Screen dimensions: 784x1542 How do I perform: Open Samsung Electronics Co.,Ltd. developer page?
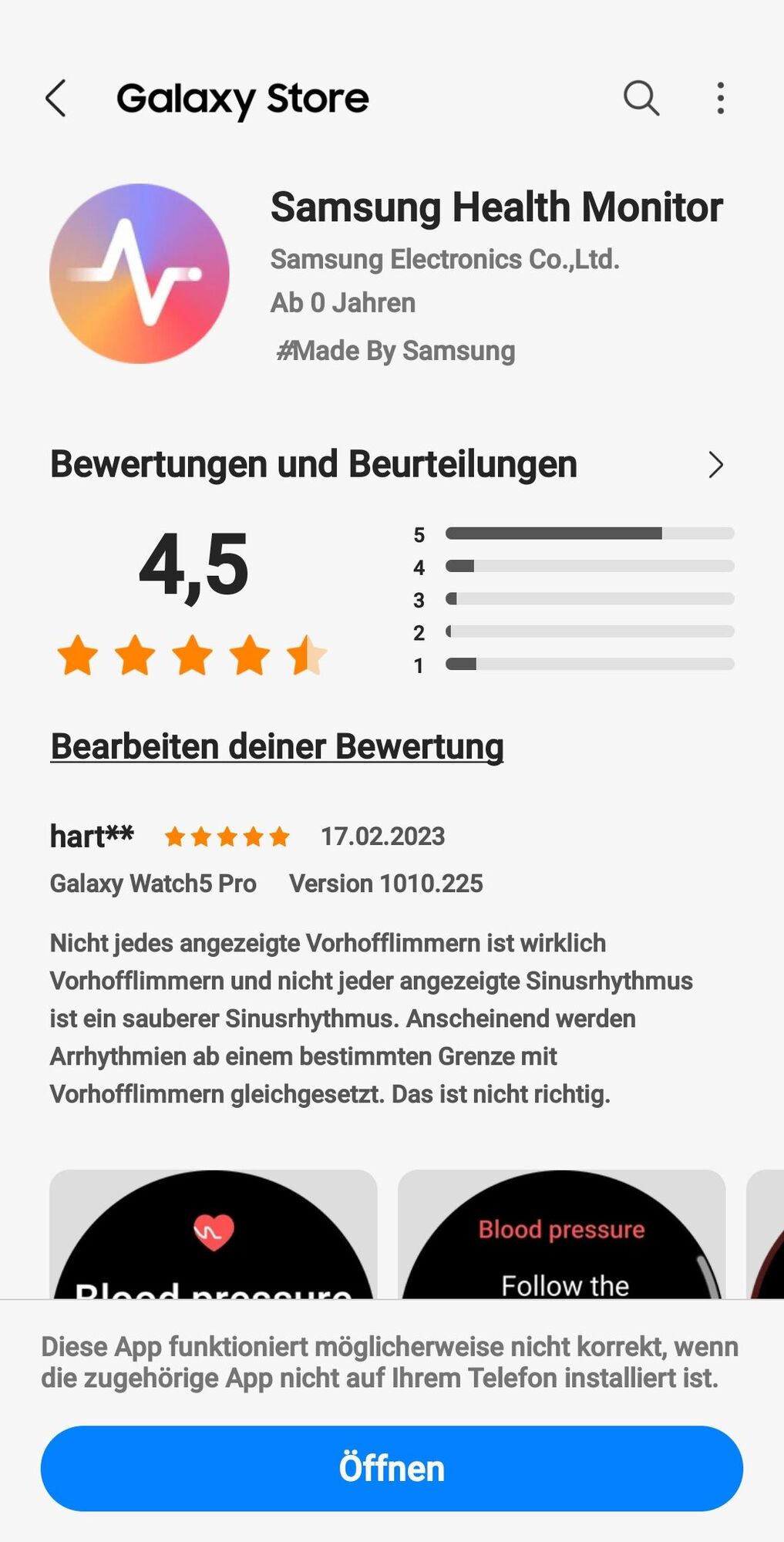click(x=445, y=260)
